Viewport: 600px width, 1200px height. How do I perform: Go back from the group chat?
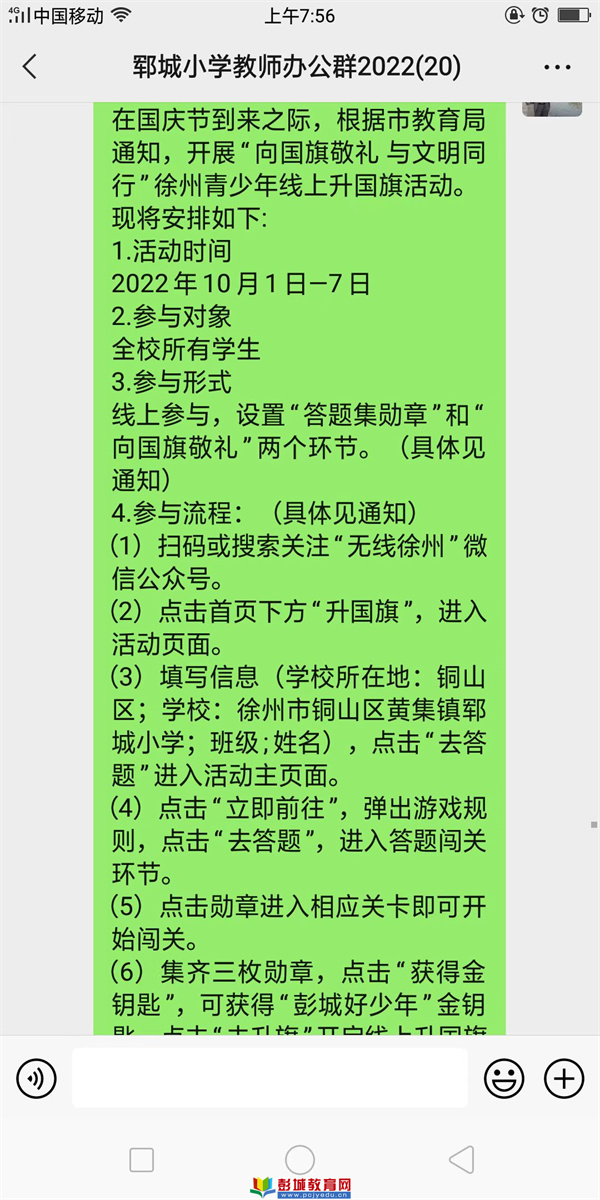pos(29,67)
